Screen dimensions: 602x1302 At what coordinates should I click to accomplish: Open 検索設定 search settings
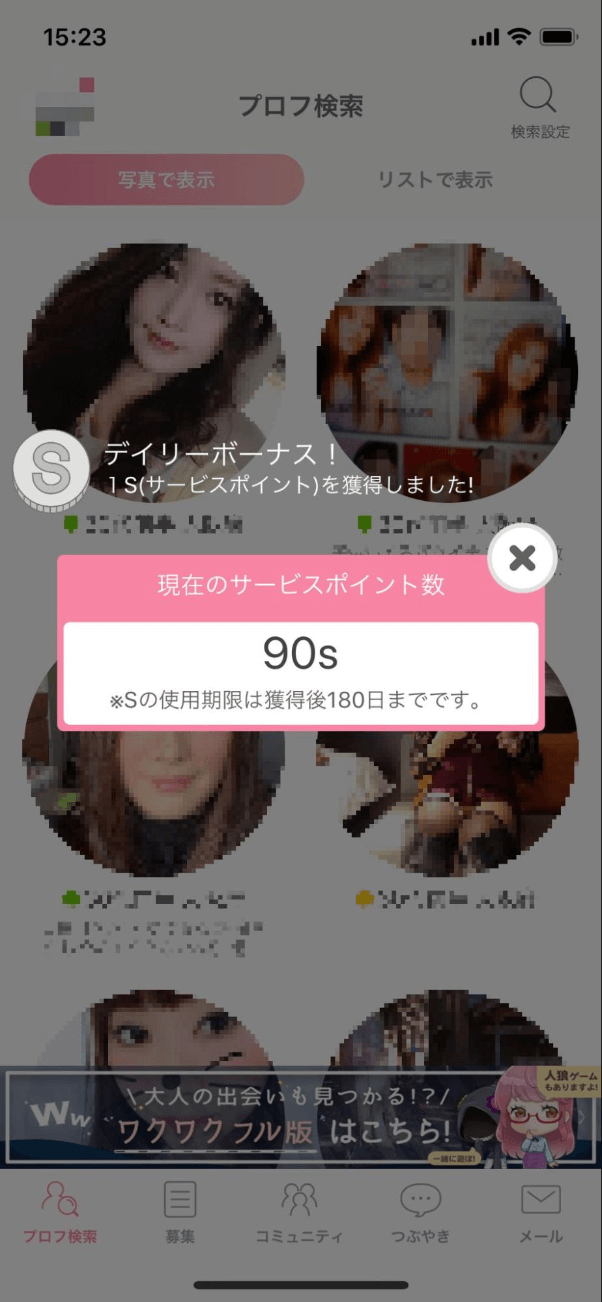(x=539, y=108)
